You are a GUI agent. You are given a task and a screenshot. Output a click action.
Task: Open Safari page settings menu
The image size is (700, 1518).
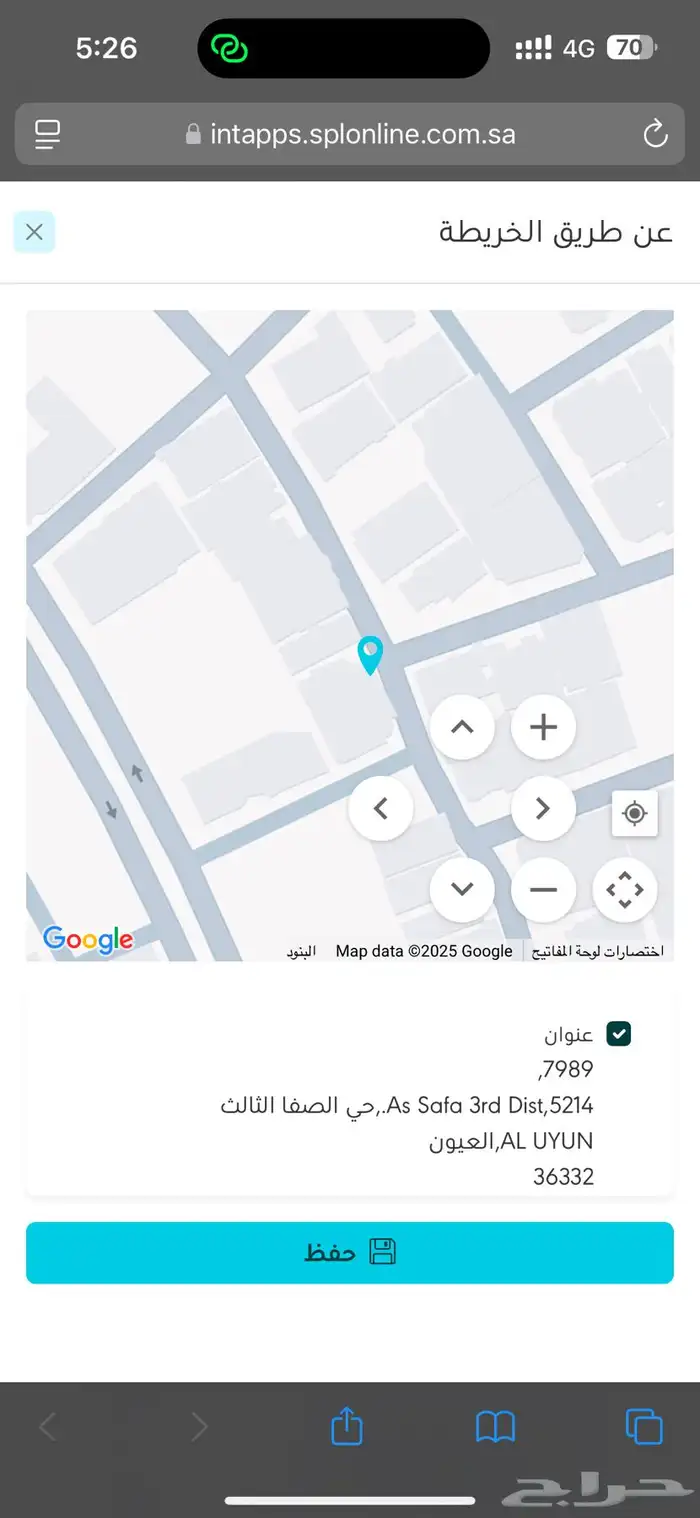48,134
